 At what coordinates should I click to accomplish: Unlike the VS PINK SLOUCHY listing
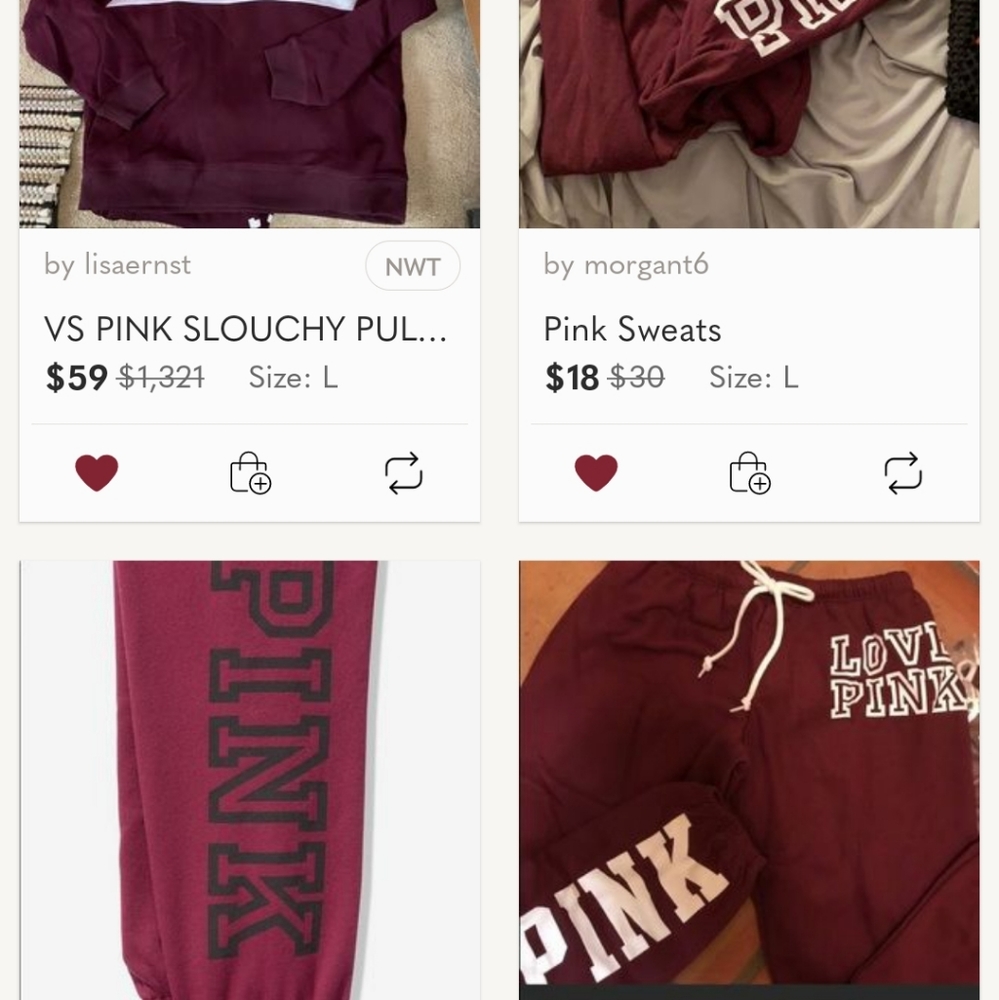(x=97, y=472)
